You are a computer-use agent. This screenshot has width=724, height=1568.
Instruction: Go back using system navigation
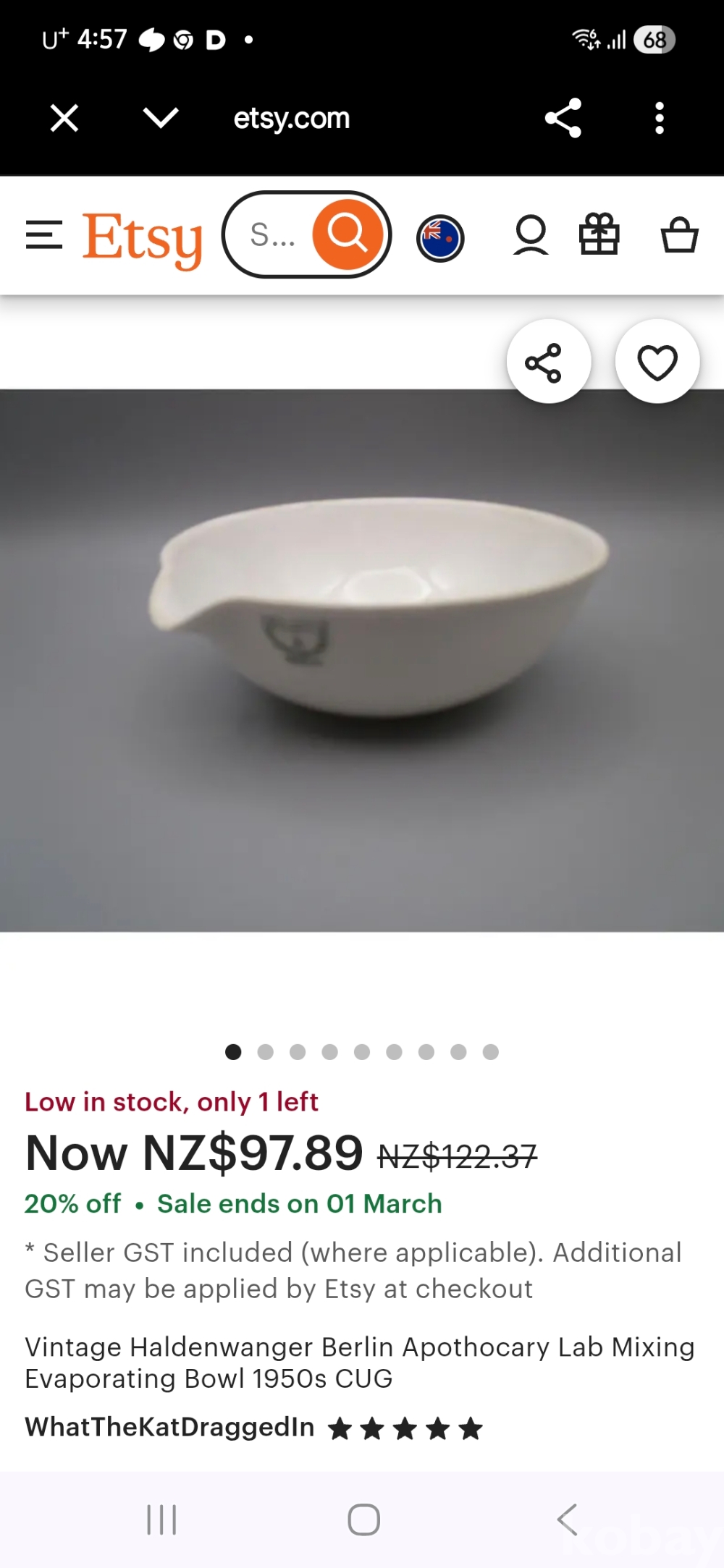tap(568, 1519)
